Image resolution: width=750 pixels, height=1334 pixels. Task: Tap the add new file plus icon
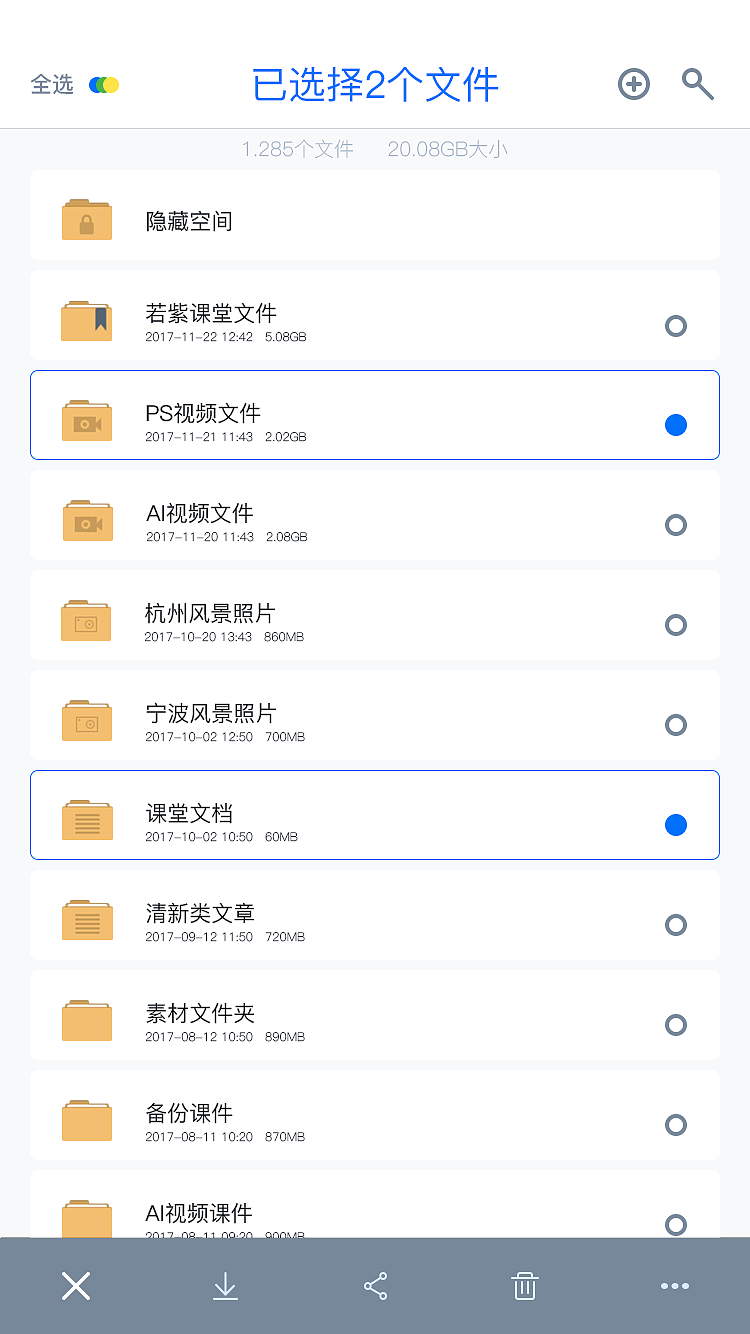(633, 84)
